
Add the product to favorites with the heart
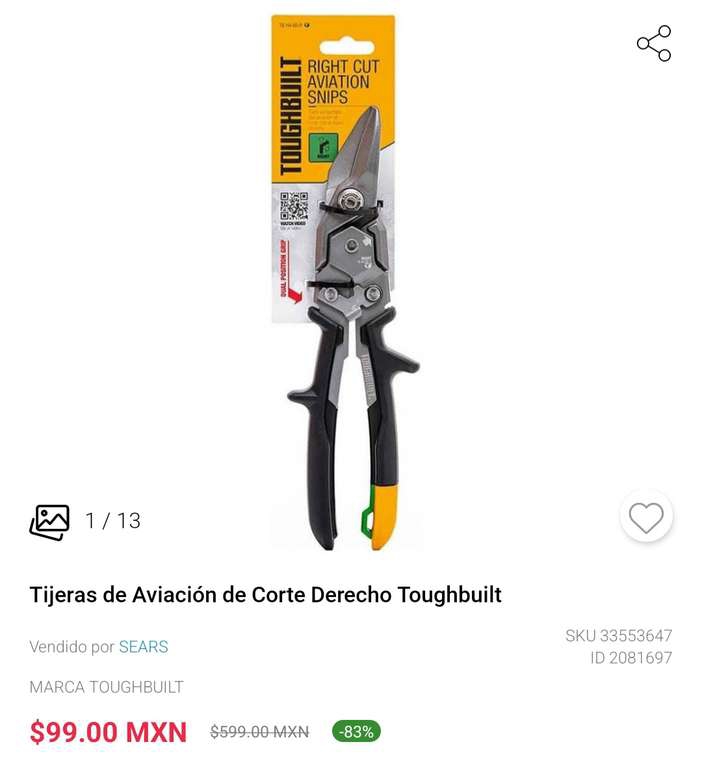click(x=646, y=517)
